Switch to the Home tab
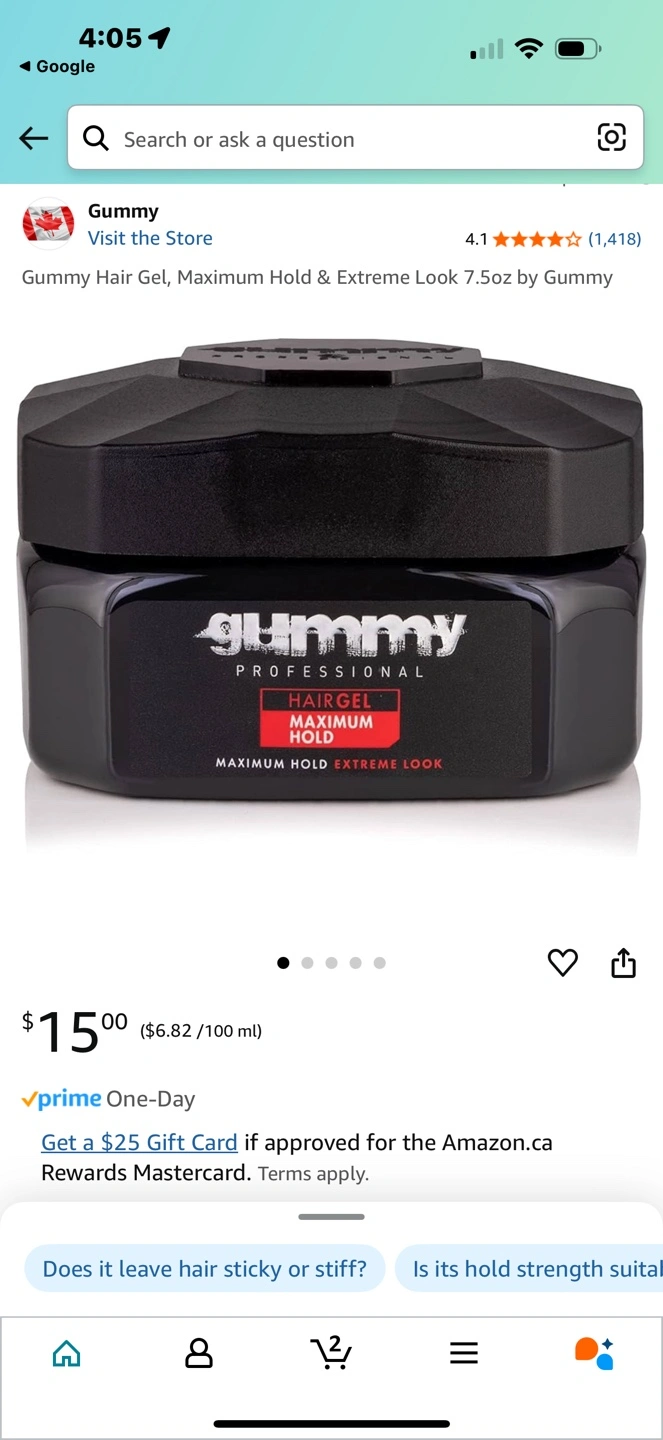 tap(66, 1353)
